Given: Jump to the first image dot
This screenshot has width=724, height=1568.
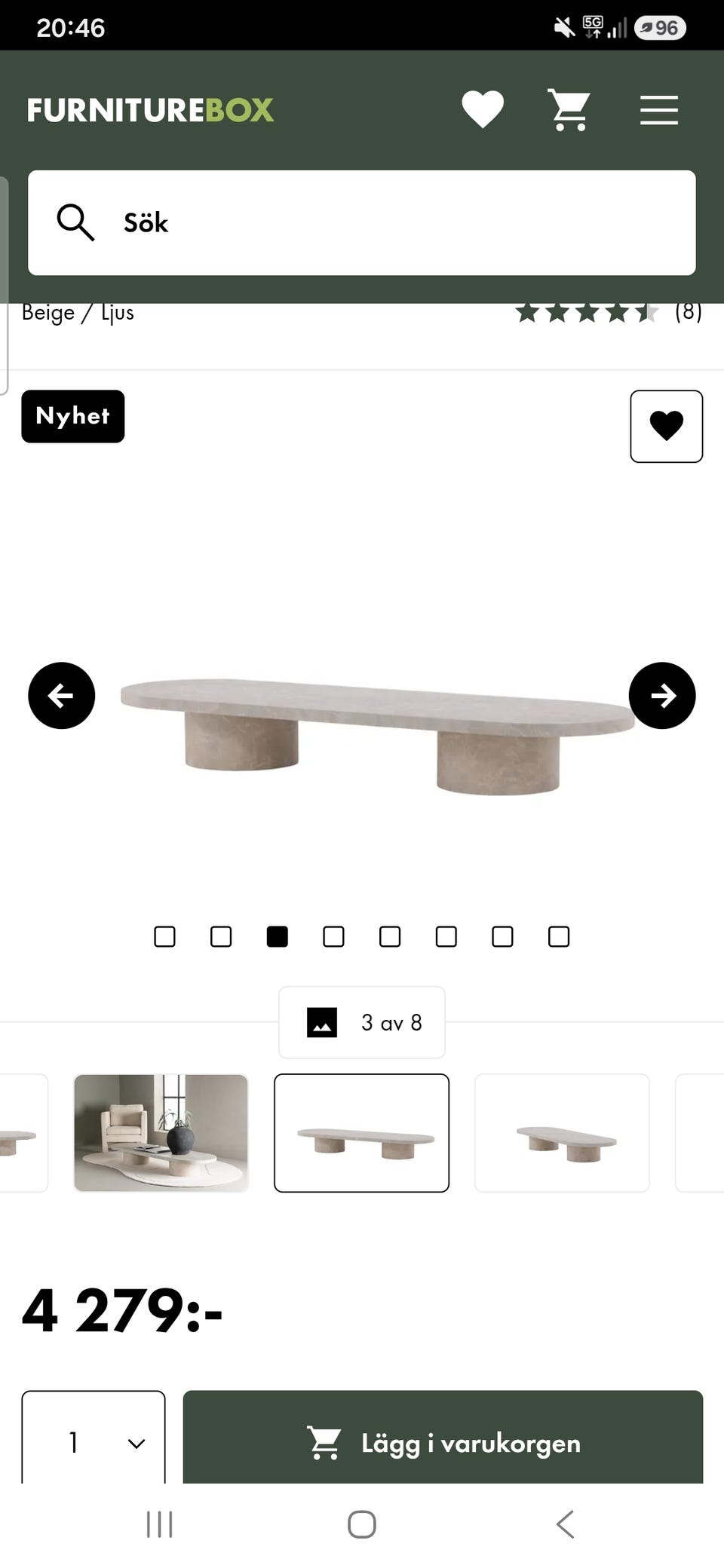Looking at the screenshot, I should coord(164,936).
